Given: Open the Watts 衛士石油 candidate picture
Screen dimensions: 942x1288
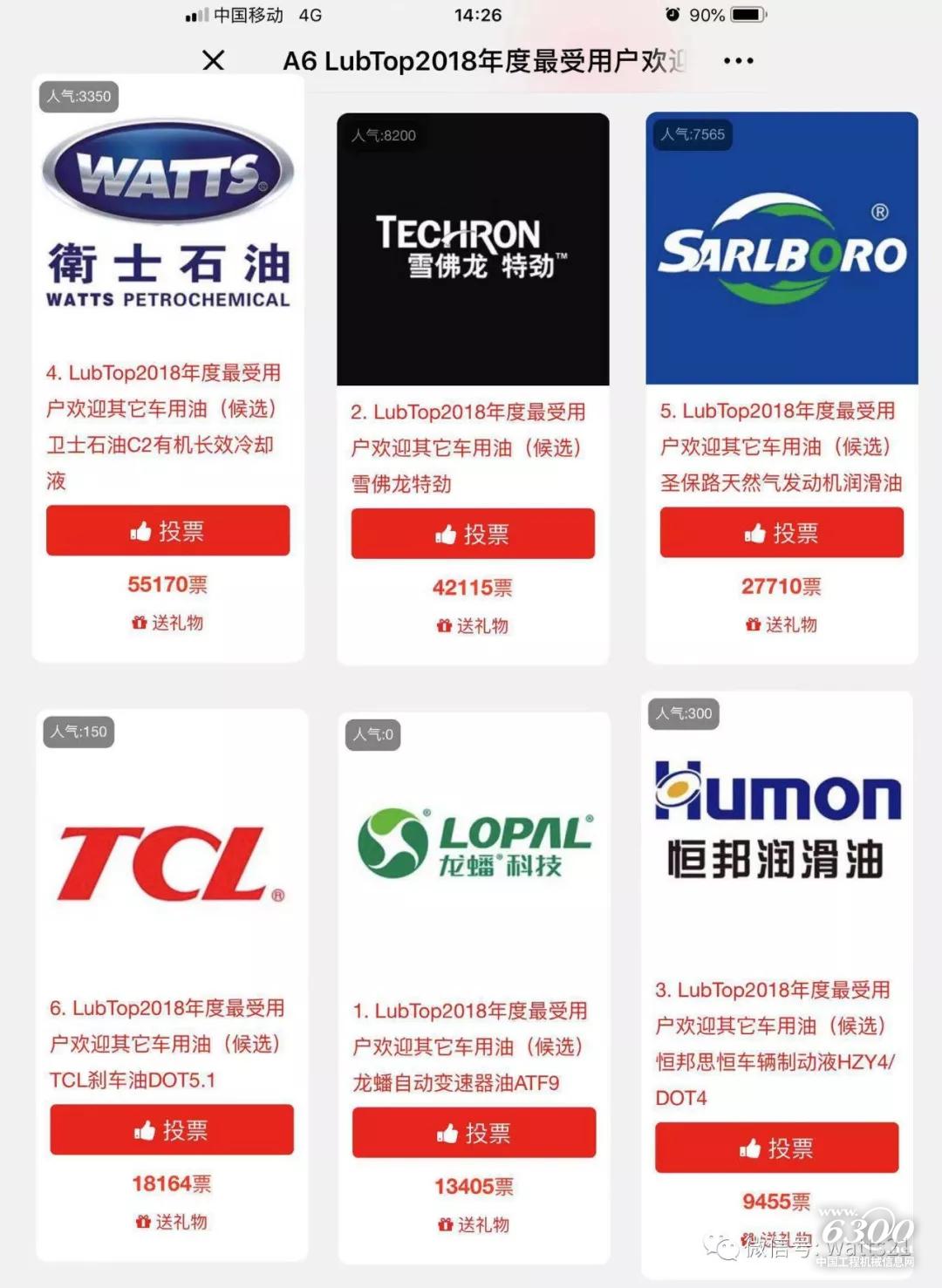Looking at the screenshot, I should [x=168, y=215].
